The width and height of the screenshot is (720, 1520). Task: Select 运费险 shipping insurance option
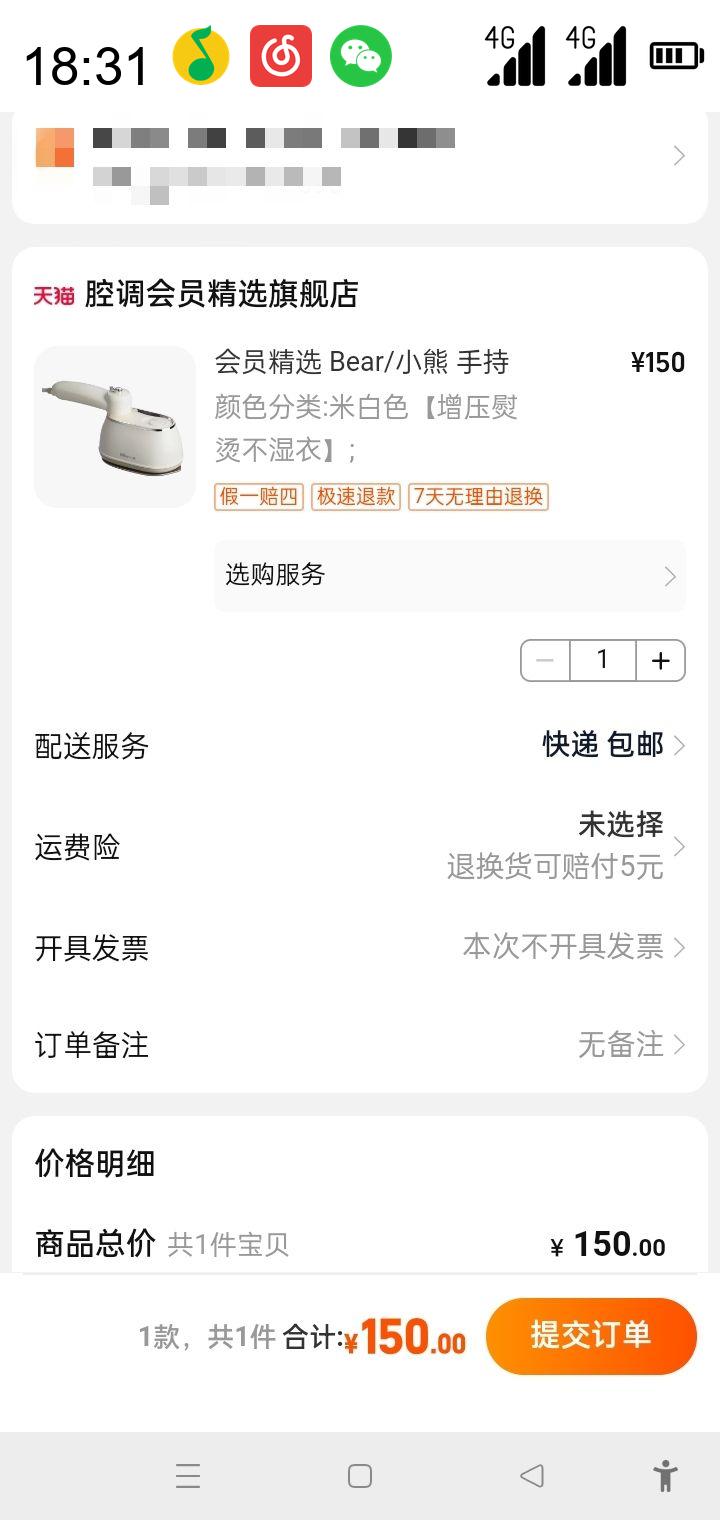(x=360, y=847)
